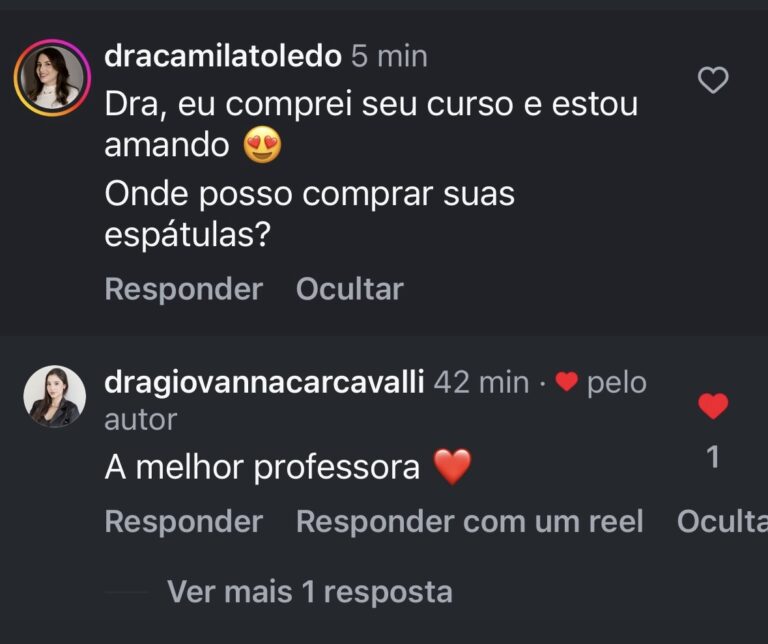
Task: Choose Responder com um reel
Action: tap(469, 521)
